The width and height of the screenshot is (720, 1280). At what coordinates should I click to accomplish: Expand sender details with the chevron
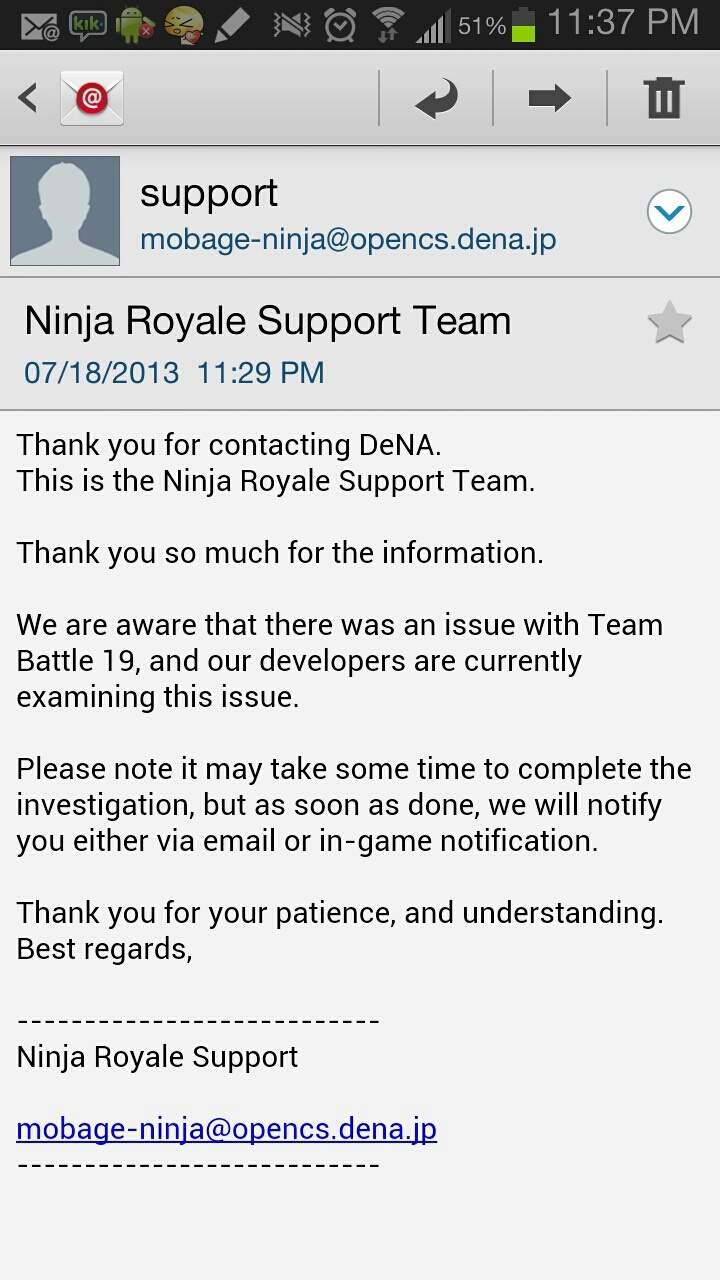click(x=669, y=212)
